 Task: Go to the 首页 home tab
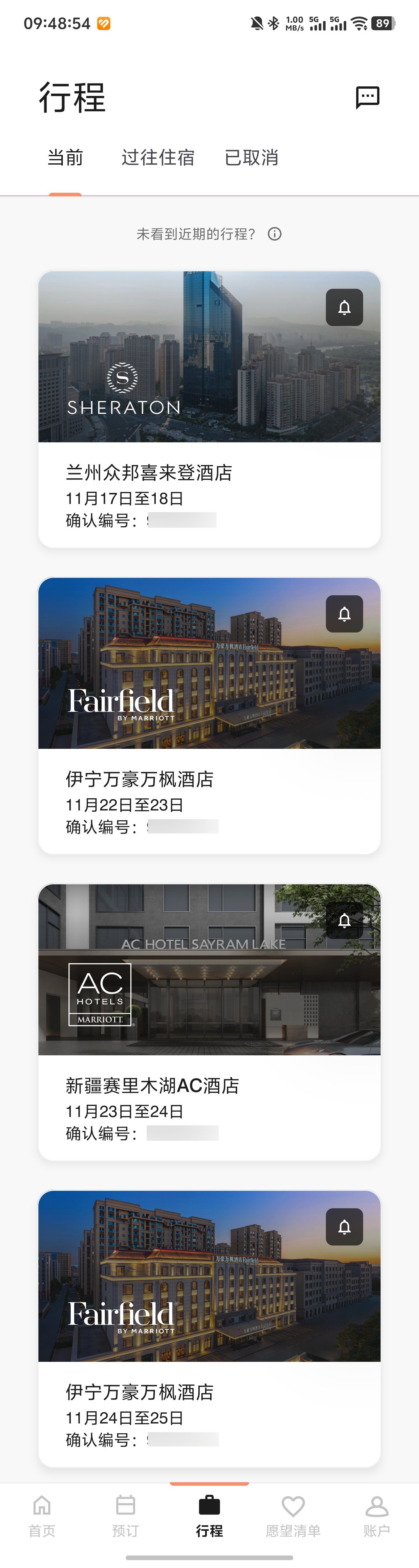42,1516
